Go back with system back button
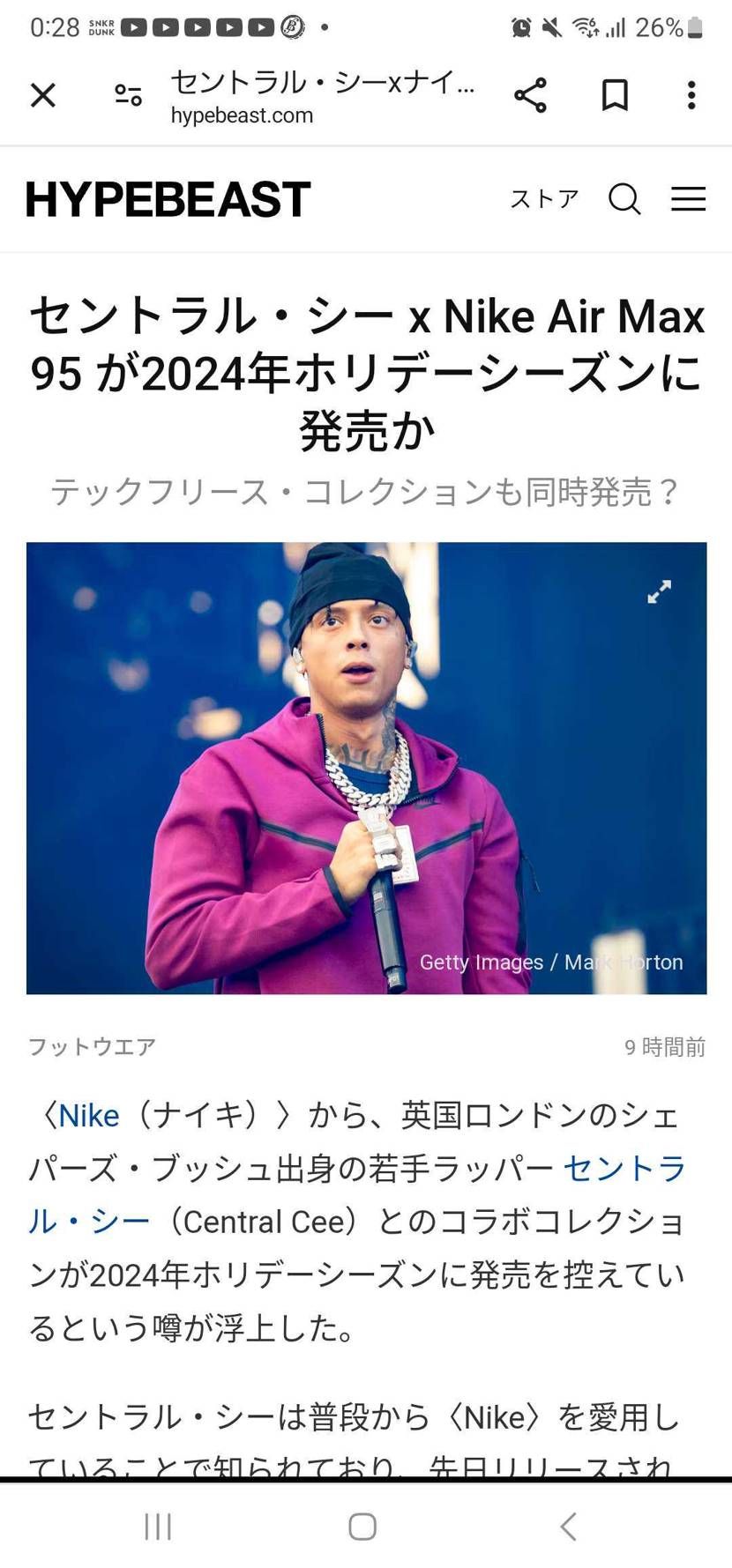This screenshot has width=732, height=1568. (569, 1527)
